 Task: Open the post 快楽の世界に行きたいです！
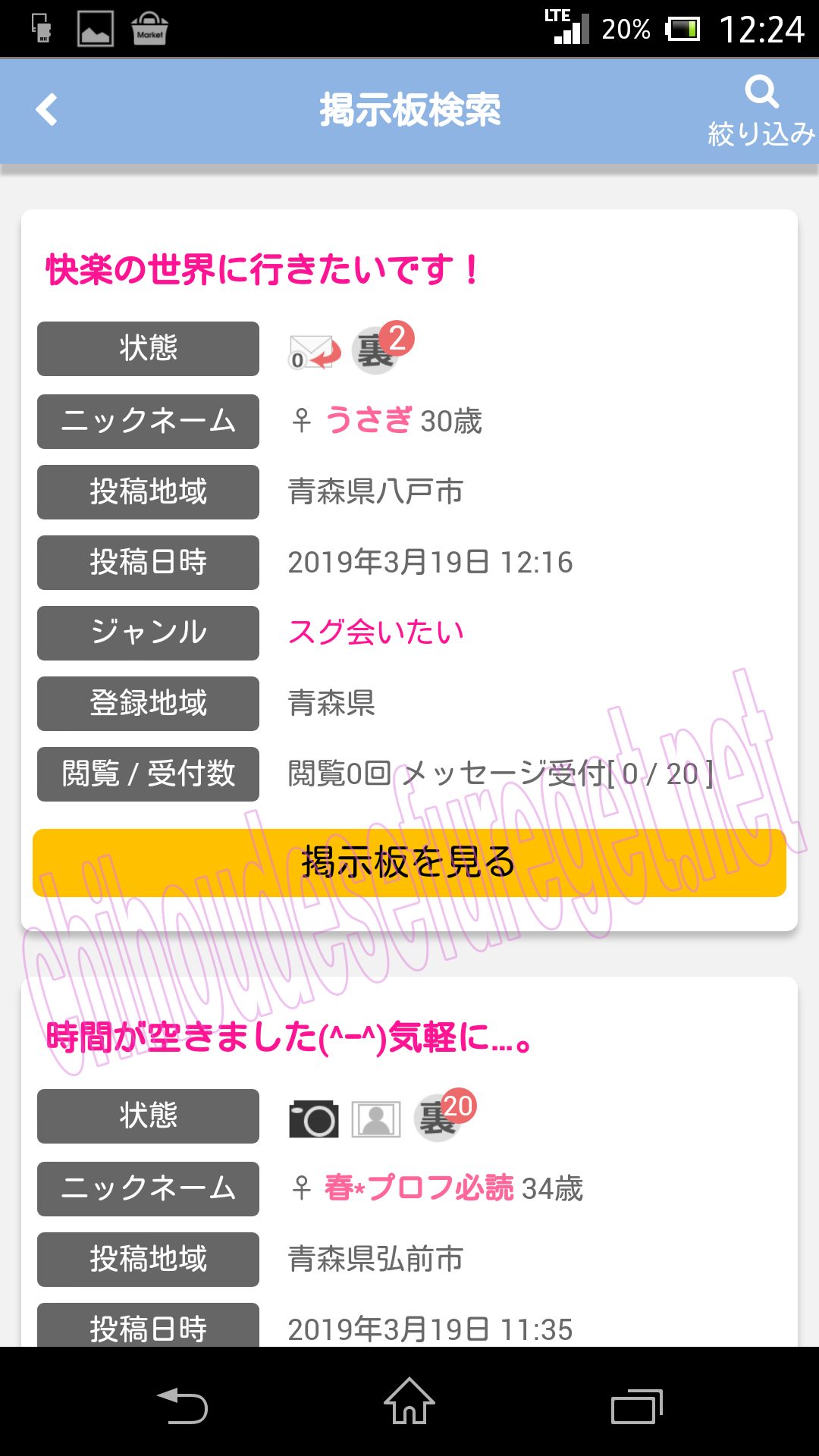click(263, 270)
